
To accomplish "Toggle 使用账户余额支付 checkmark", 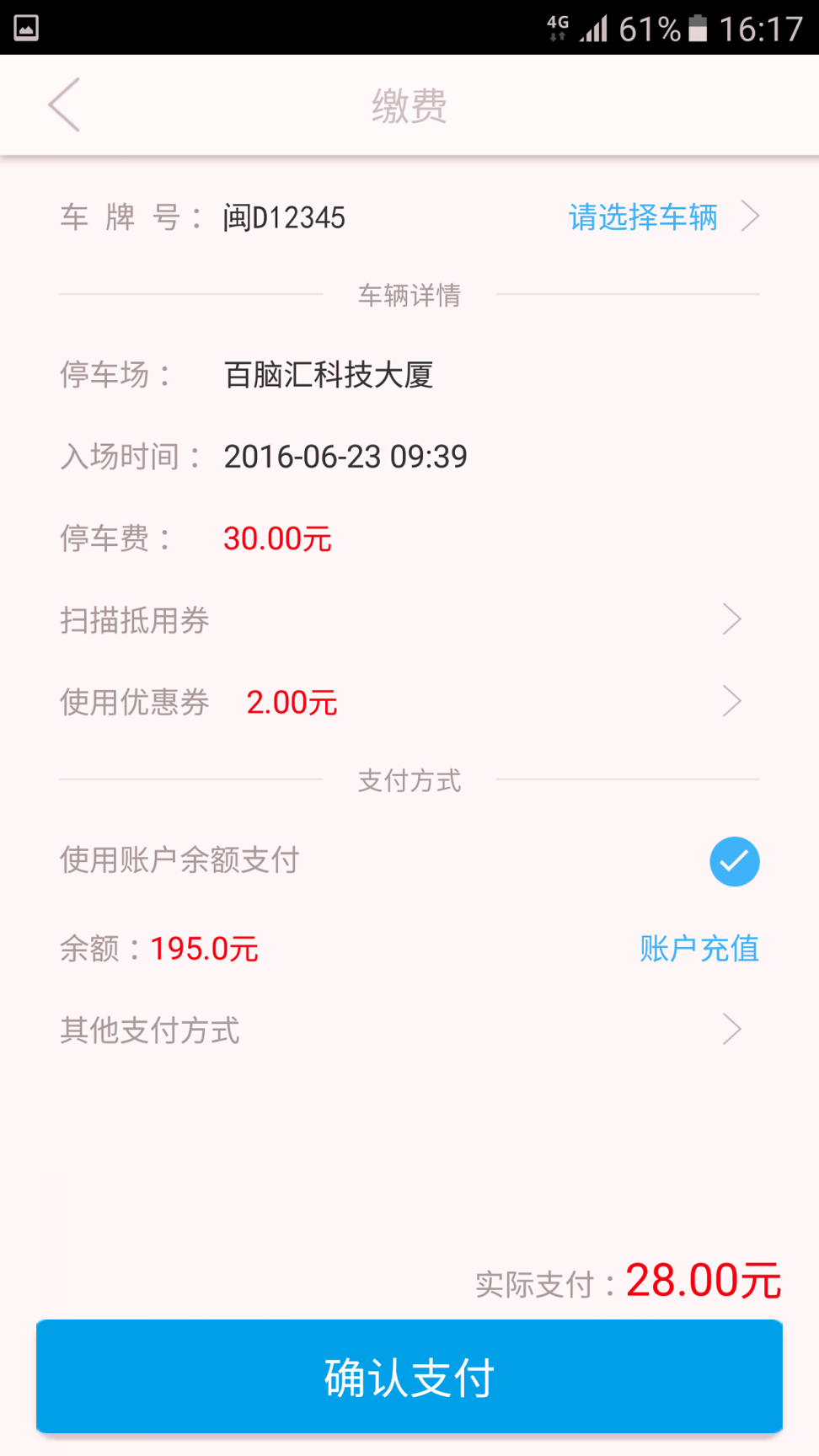I will pos(734,861).
